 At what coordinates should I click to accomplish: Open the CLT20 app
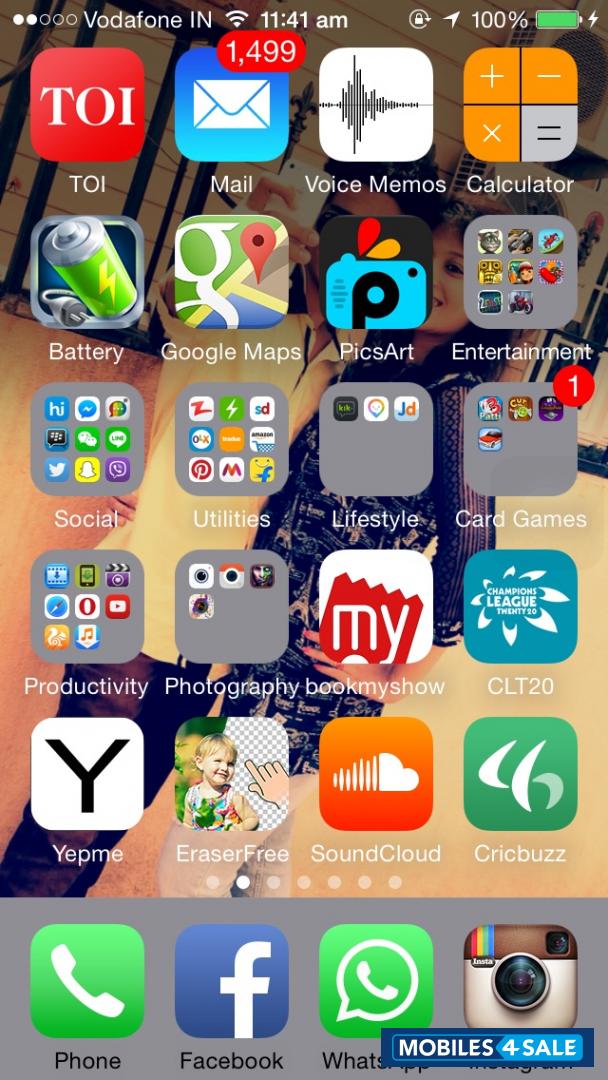tap(520, 607)
